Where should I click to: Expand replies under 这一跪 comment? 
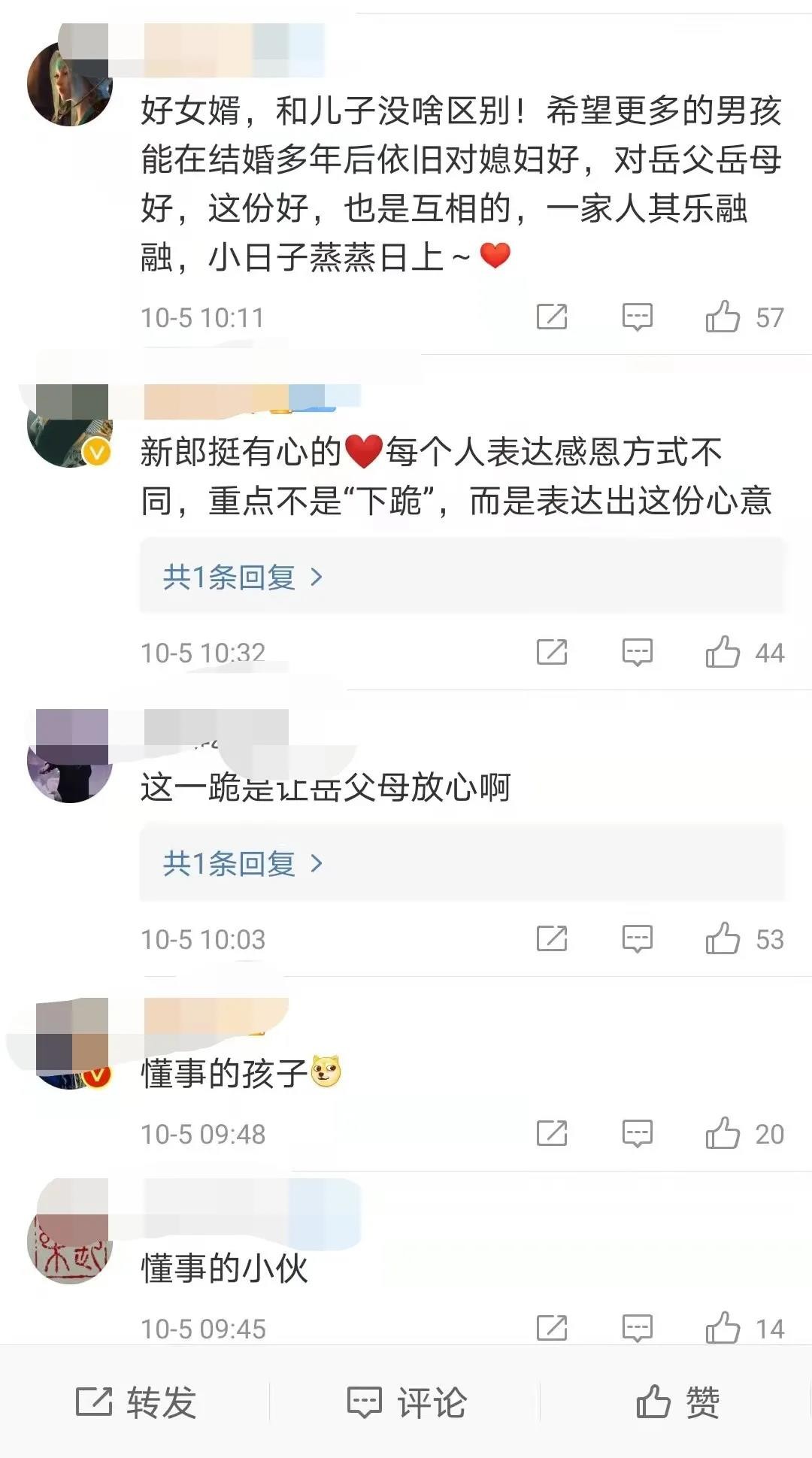coord(242,864)
